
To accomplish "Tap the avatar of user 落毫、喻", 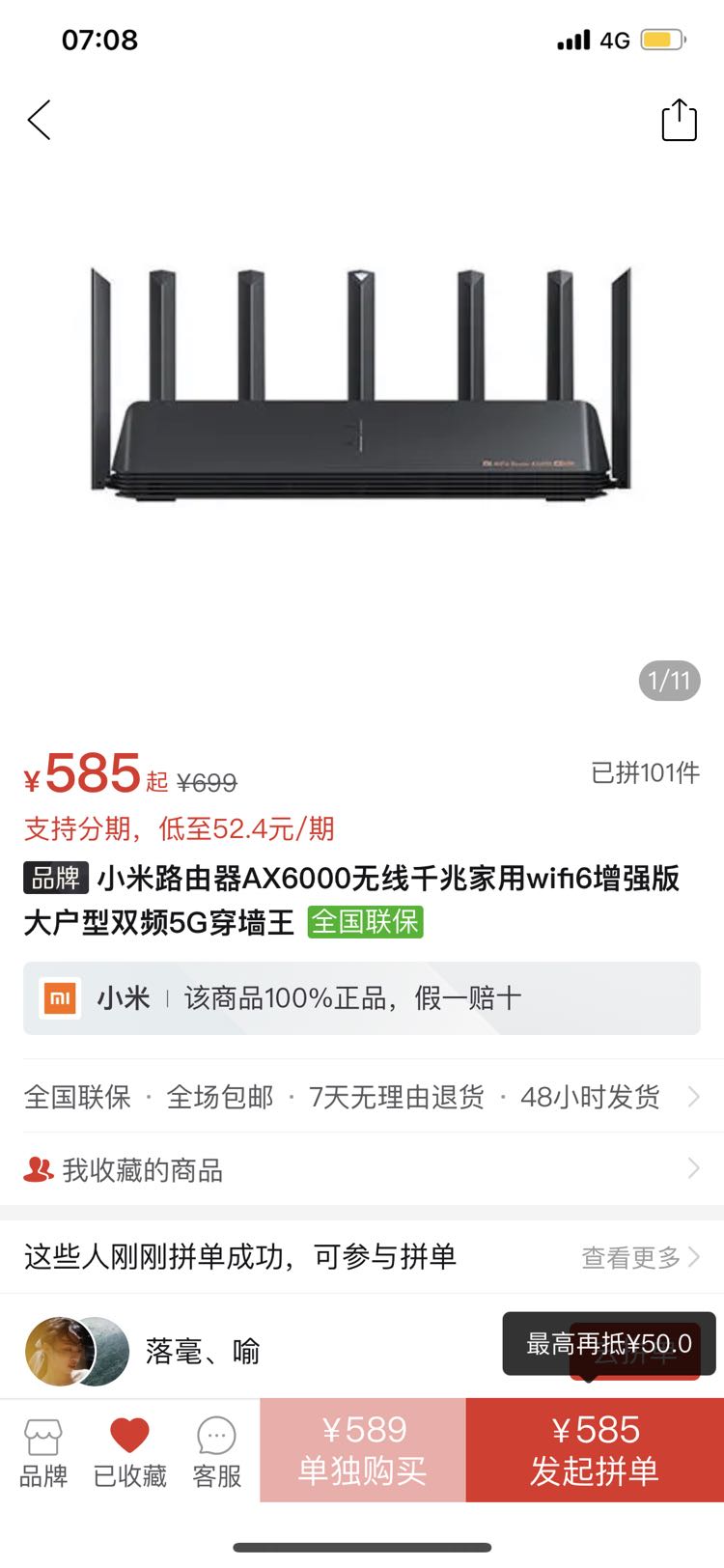I will click(75, 1351).
